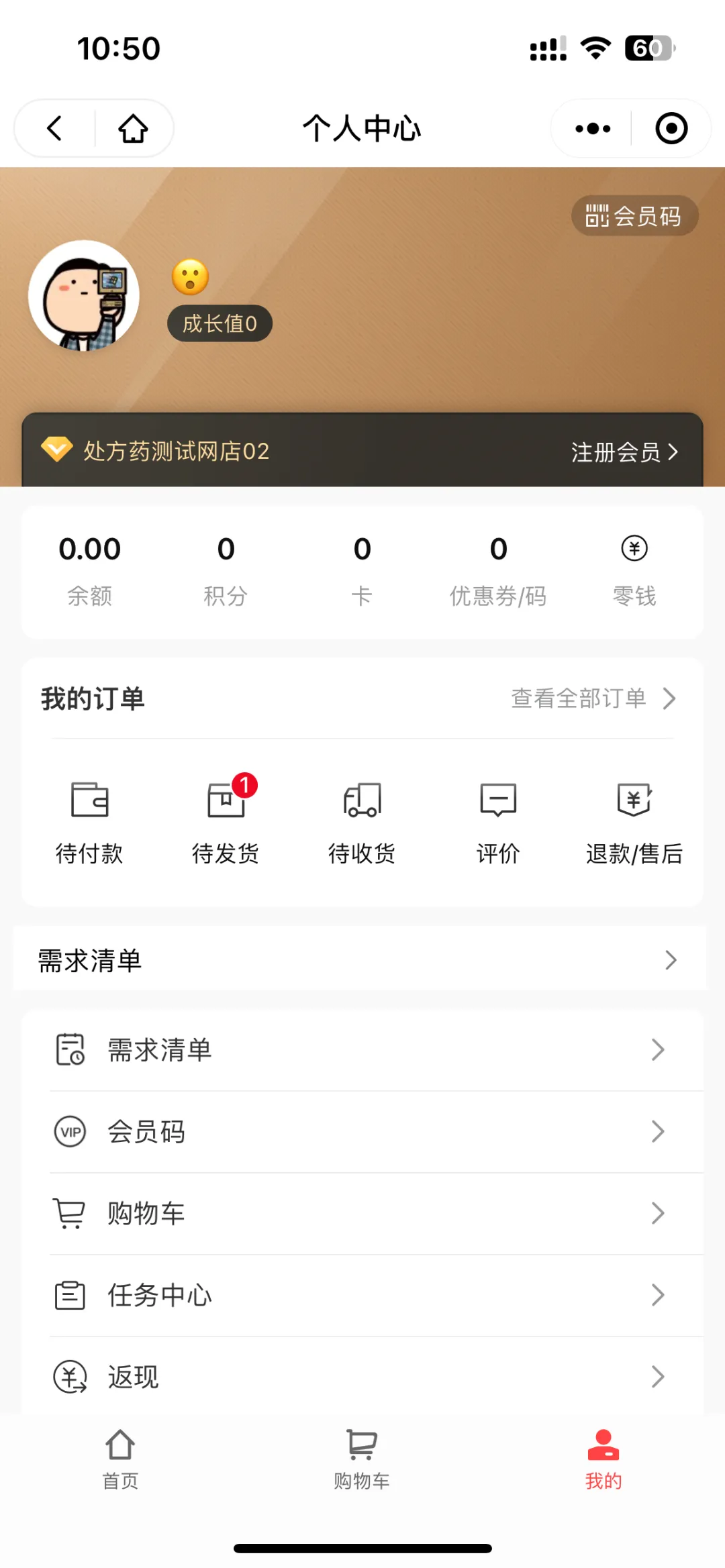Go back using the left arrow

(x=54, y=128)
